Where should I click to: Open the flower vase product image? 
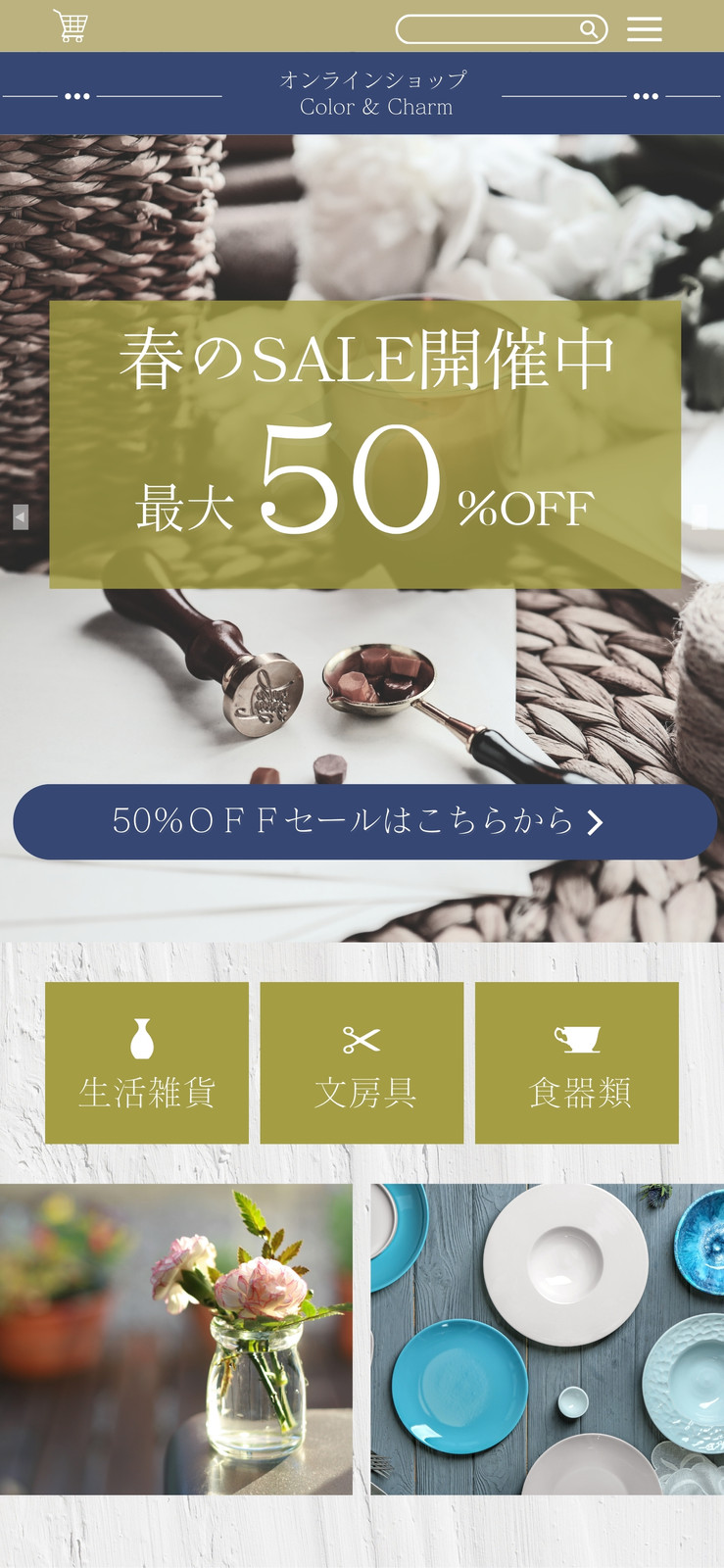pyautogui.click(x=176, y=1339)
